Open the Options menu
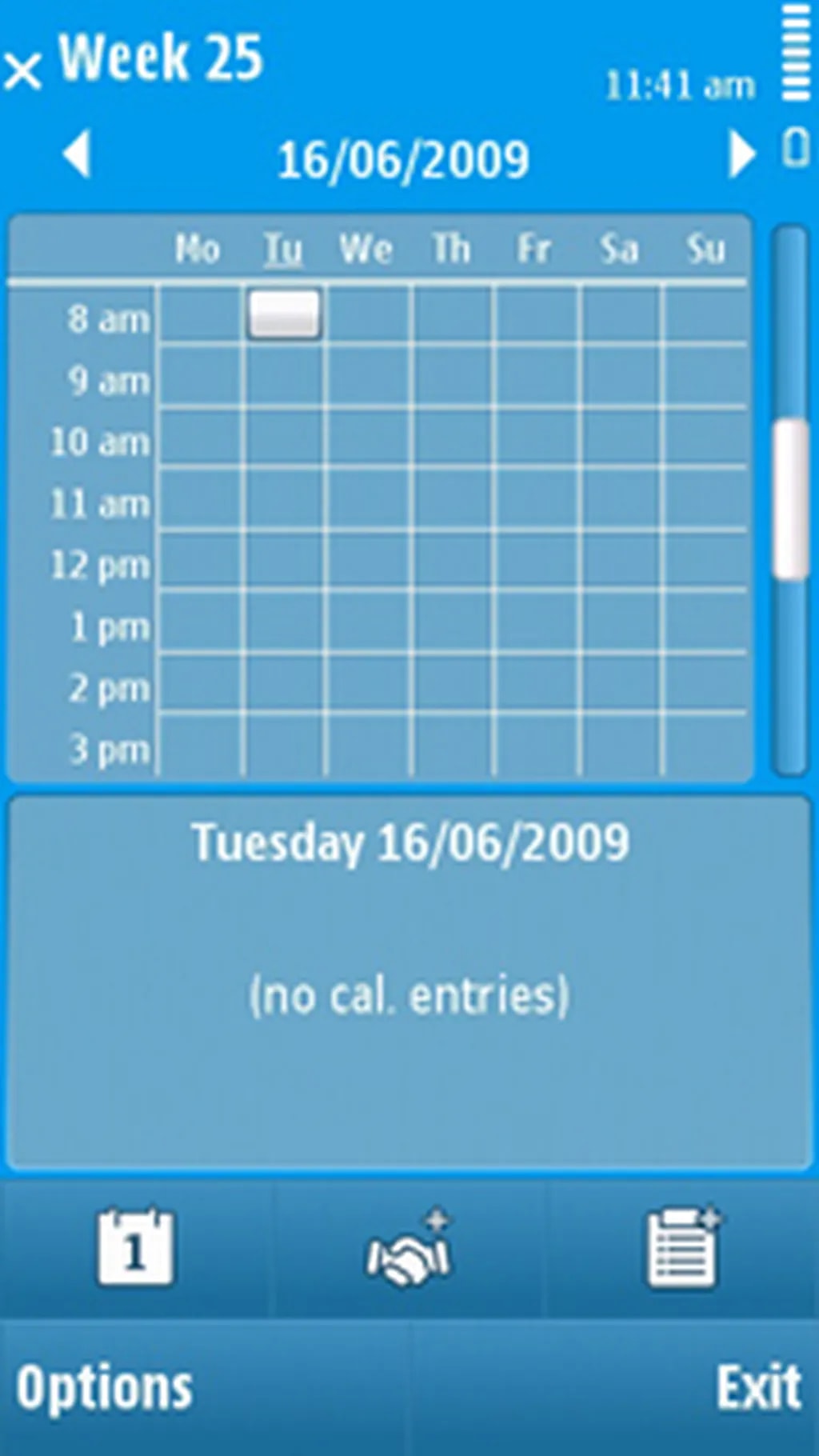Image resolution: width=819 pixels, height=1456 pixels. coord(105,1387)
